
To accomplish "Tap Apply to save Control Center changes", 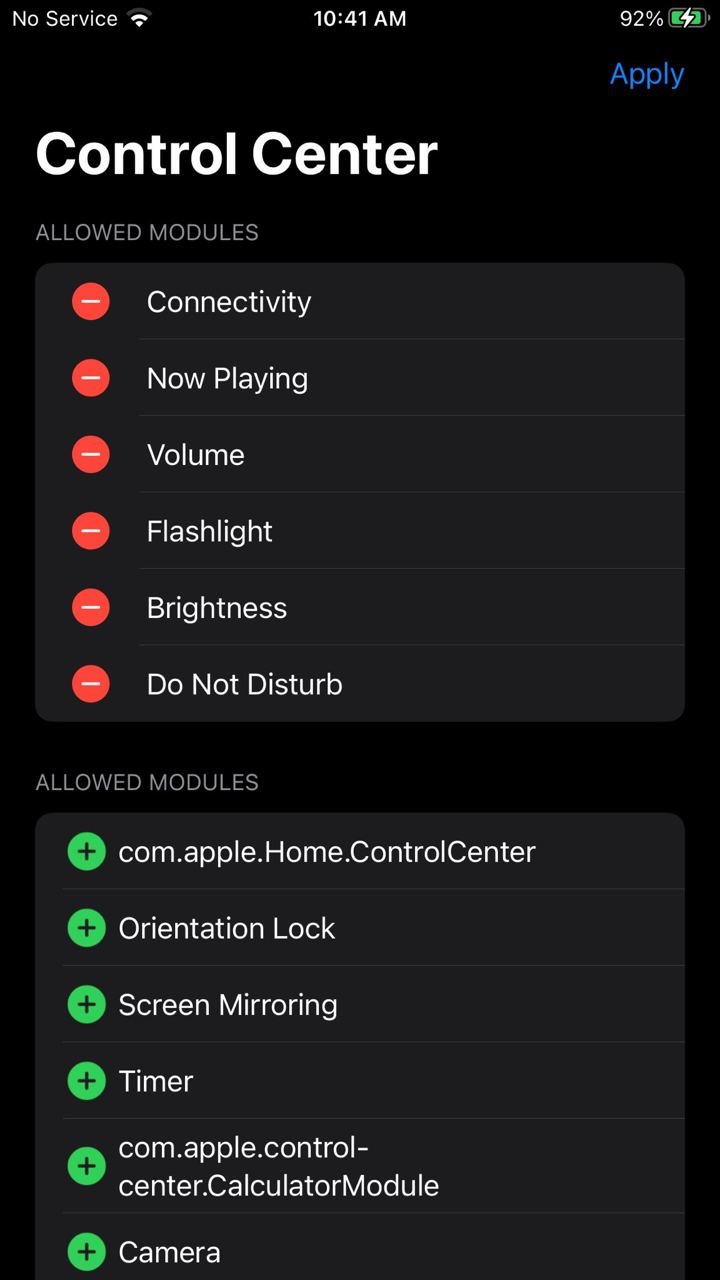I will [x=646, y=75].
